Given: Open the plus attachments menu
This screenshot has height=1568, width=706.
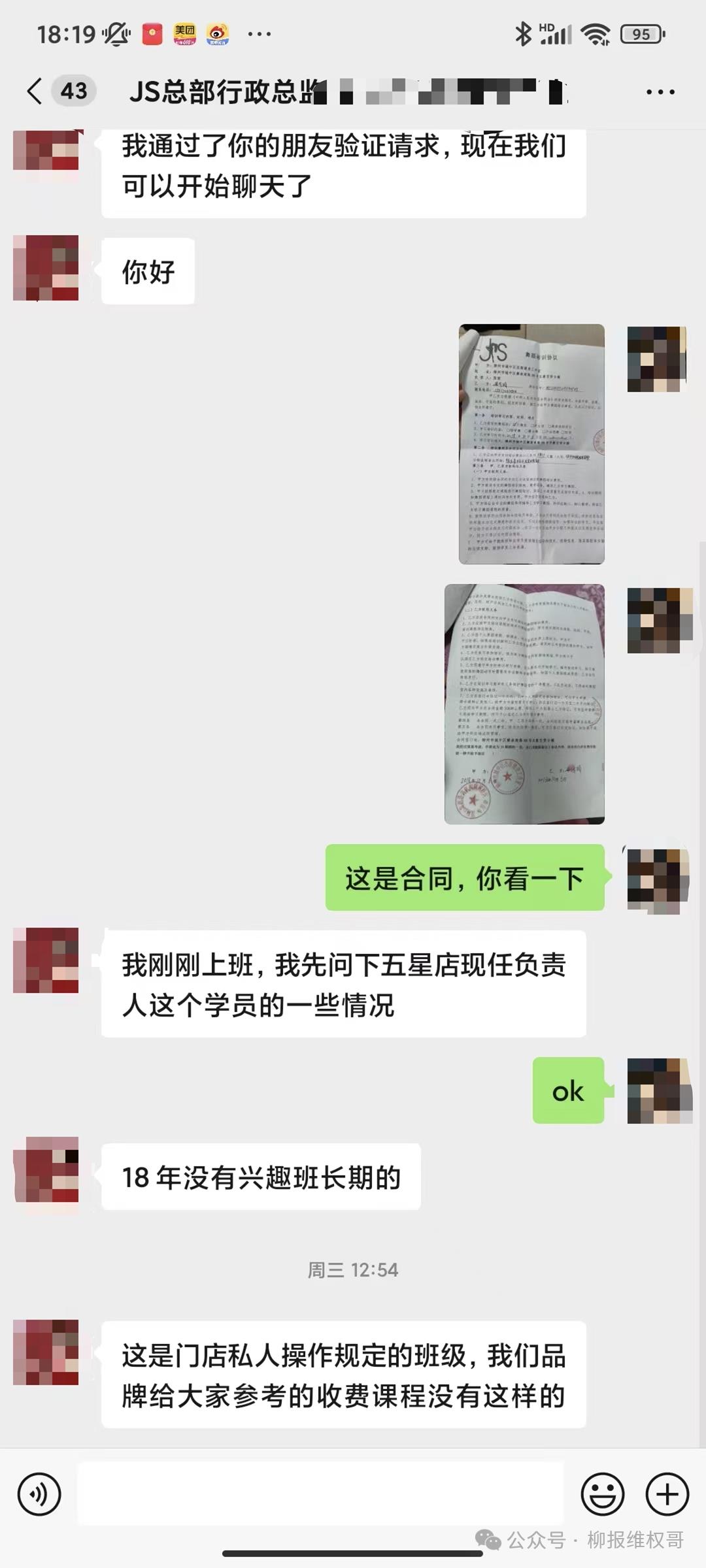Looking at the screenshot, I should coord(667,1494).
